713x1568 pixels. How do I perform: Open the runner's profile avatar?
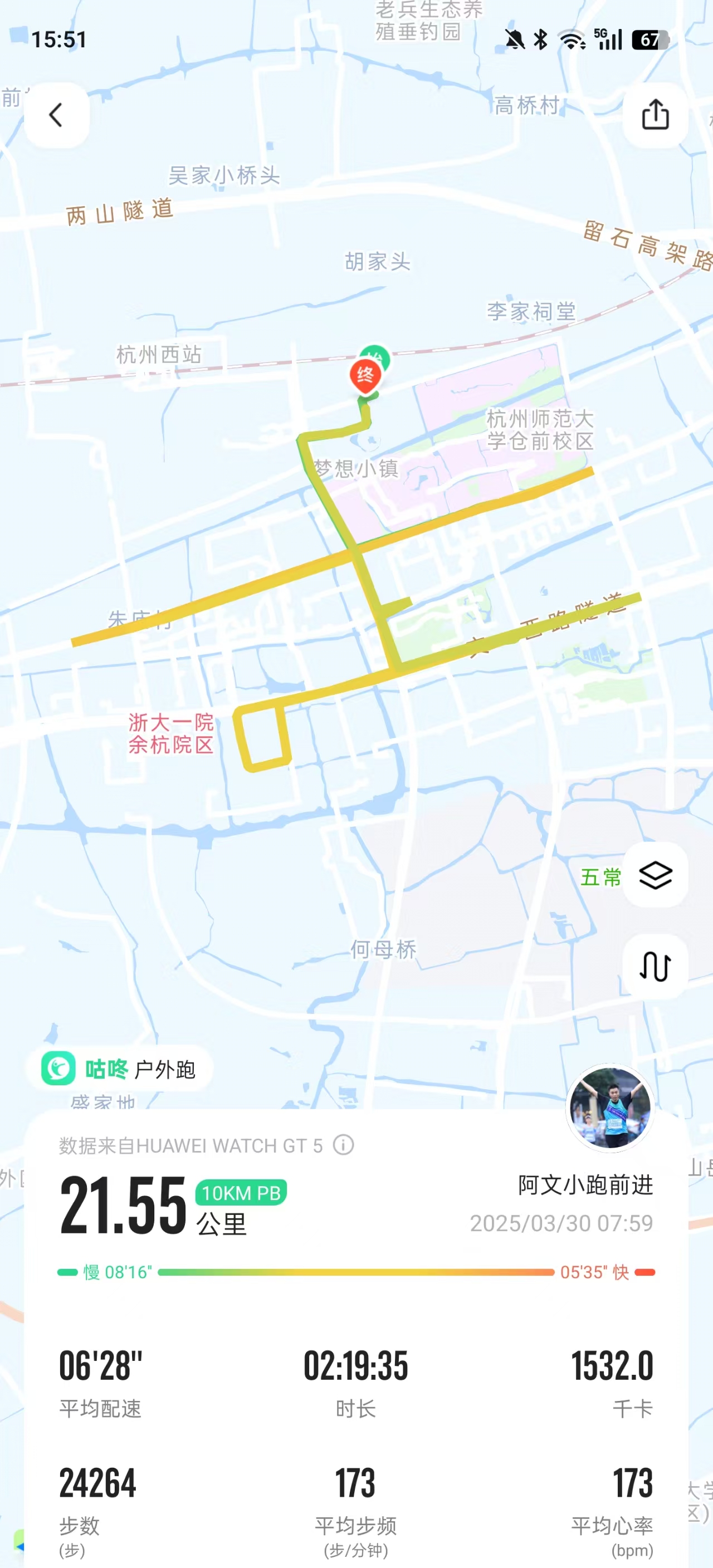(x=610, y=1108)
